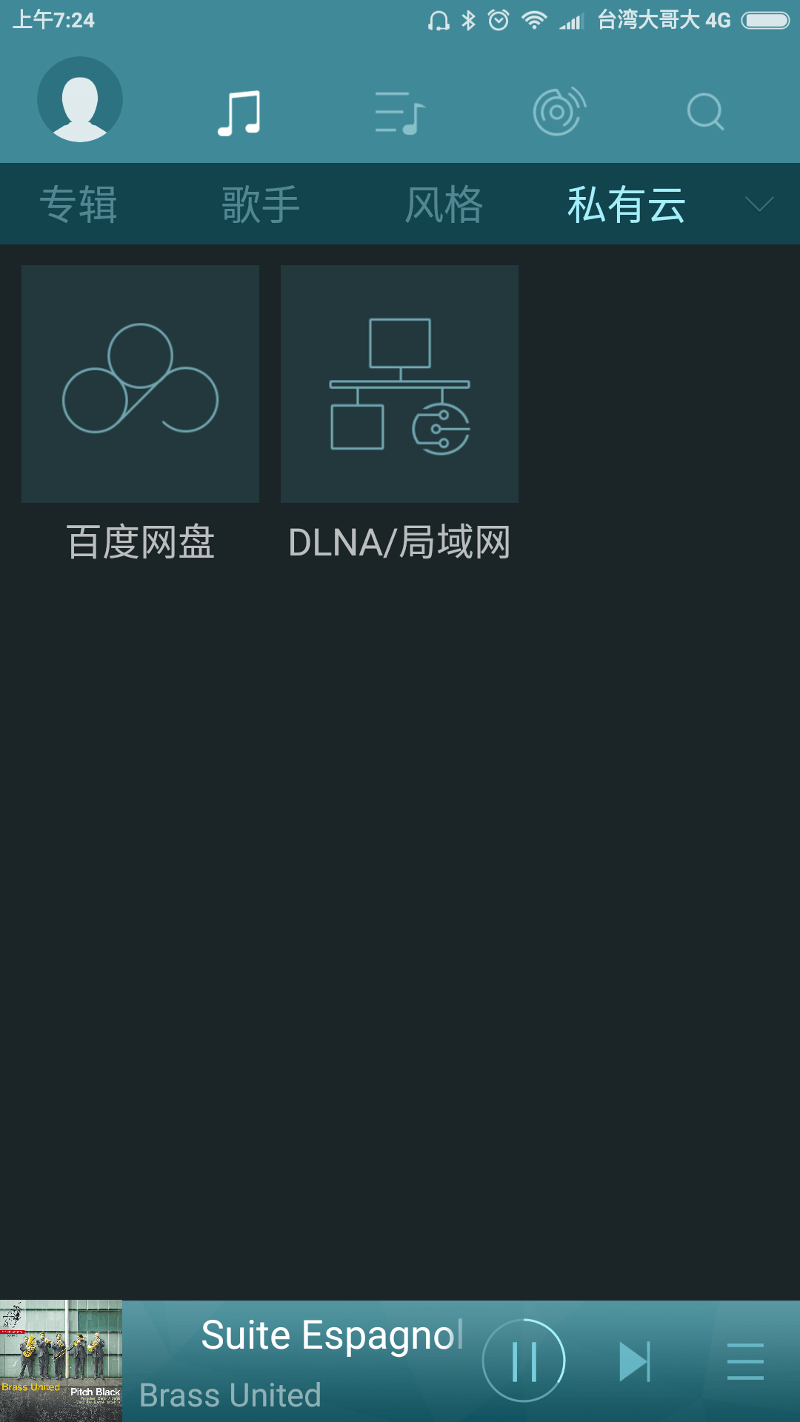
Task: Open the play queue list icon
Action: point(746,1361)
